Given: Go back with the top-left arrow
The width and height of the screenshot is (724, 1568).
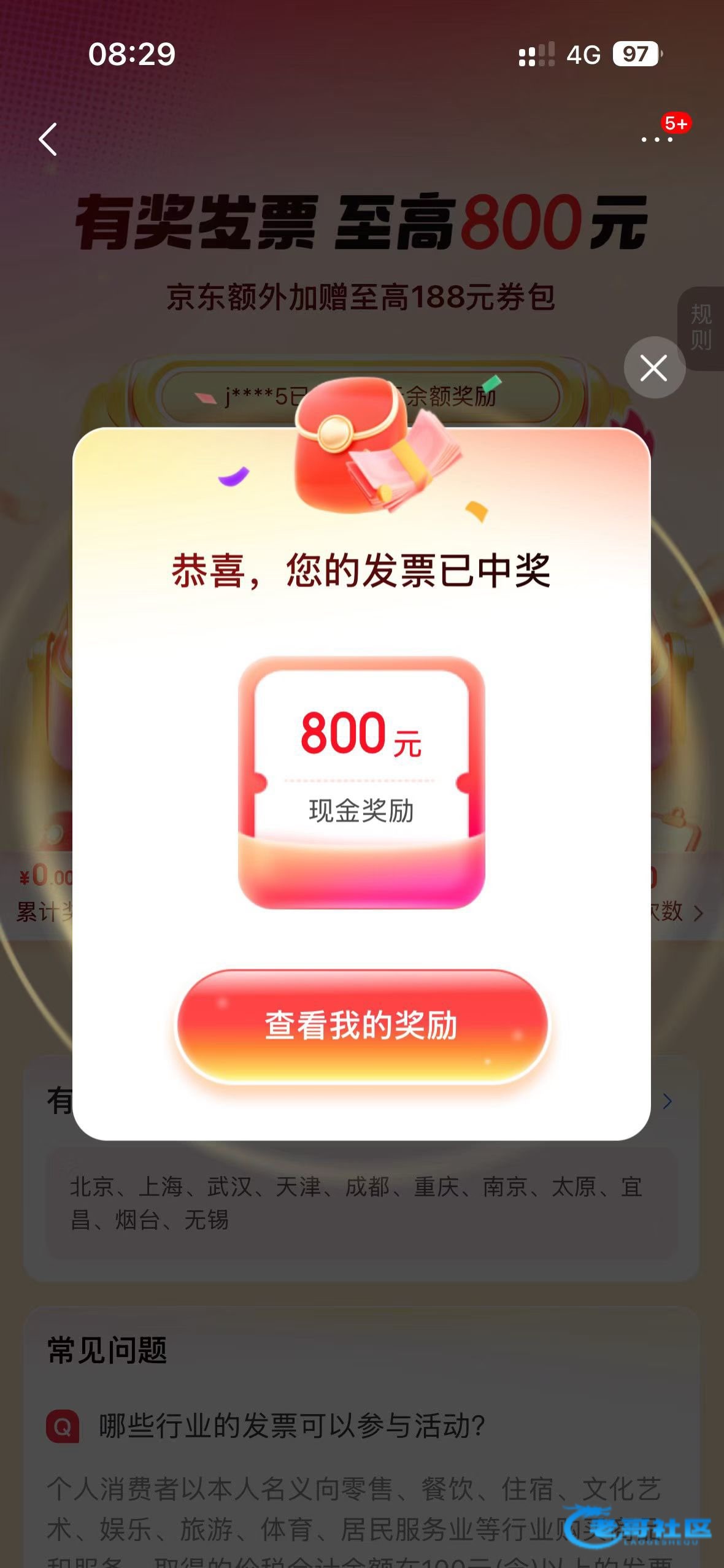Looking at the screenshot, I should 48,139.
